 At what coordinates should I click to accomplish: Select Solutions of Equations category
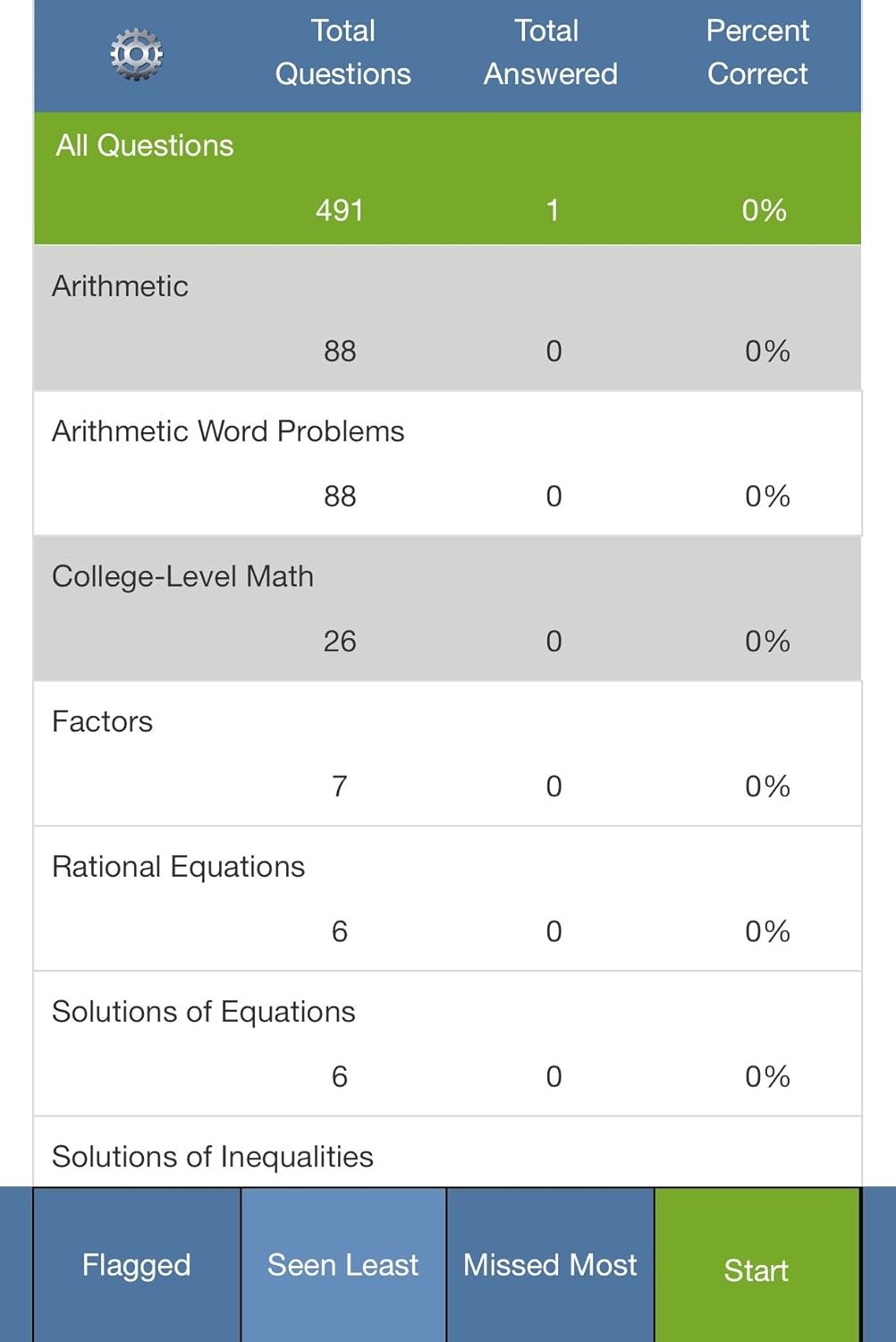(447, 1043)
